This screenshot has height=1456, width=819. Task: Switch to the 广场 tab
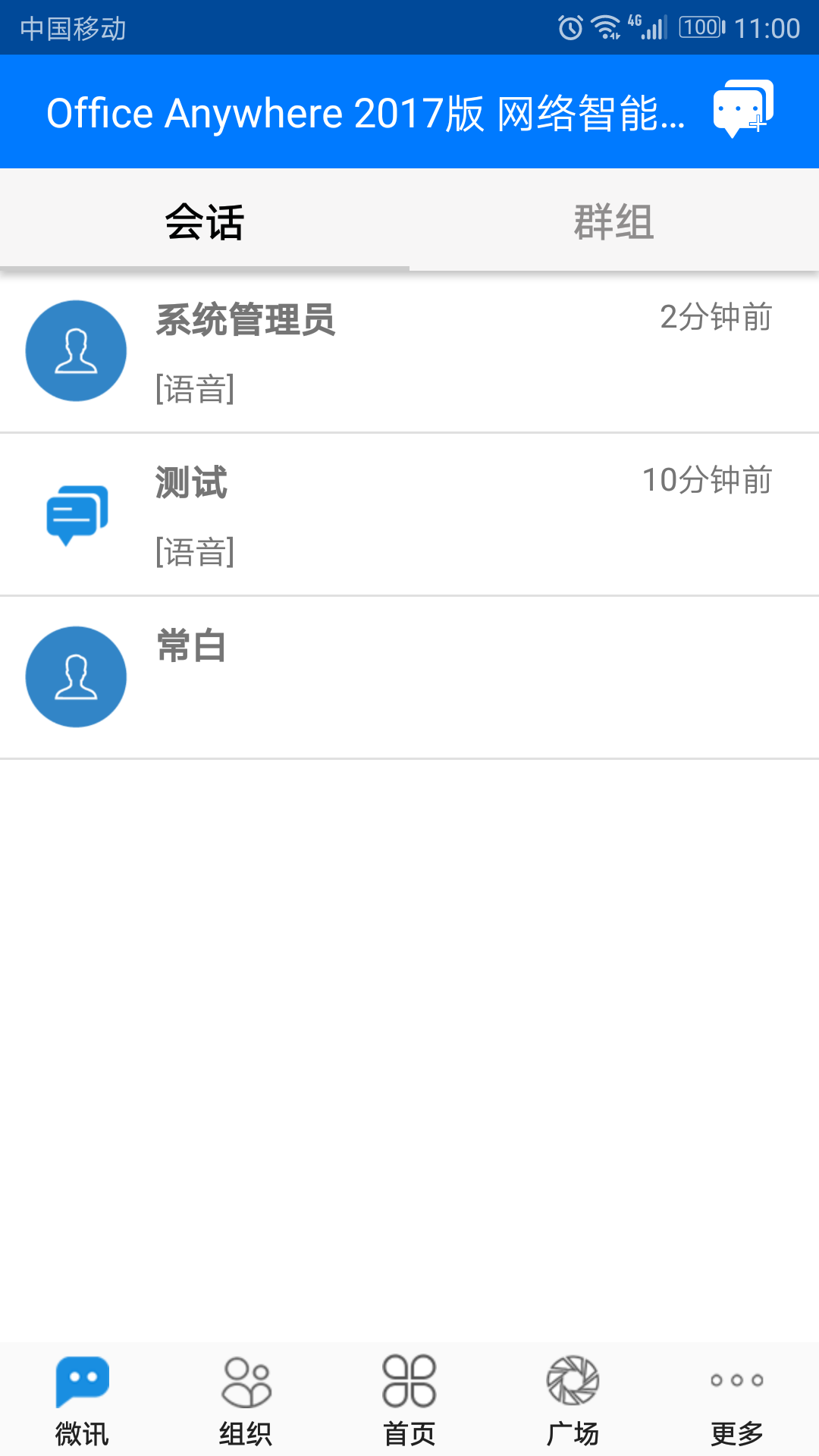[573, 1400]
